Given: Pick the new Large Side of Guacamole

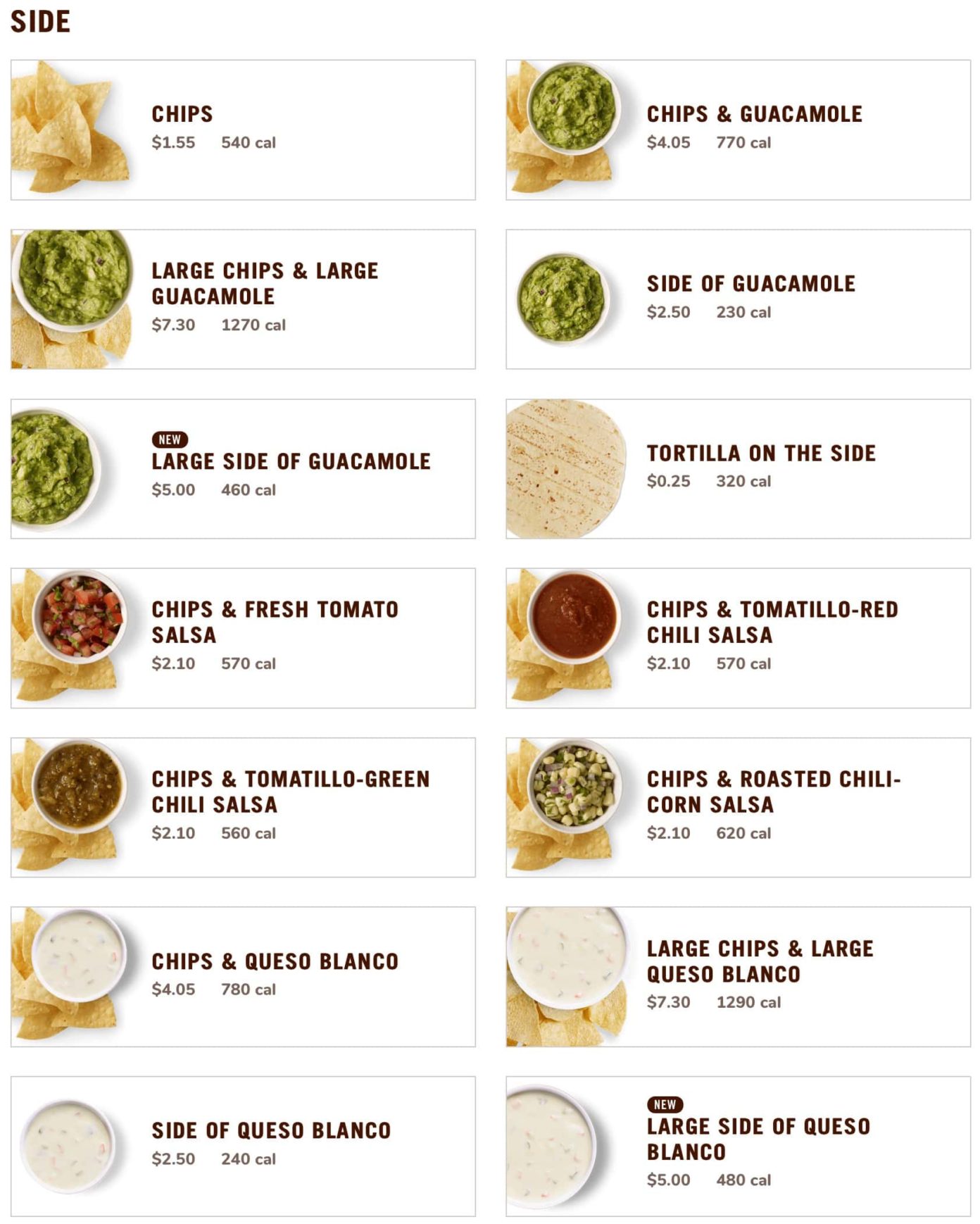Looking at the screenshot, I should tap(243, 468).
